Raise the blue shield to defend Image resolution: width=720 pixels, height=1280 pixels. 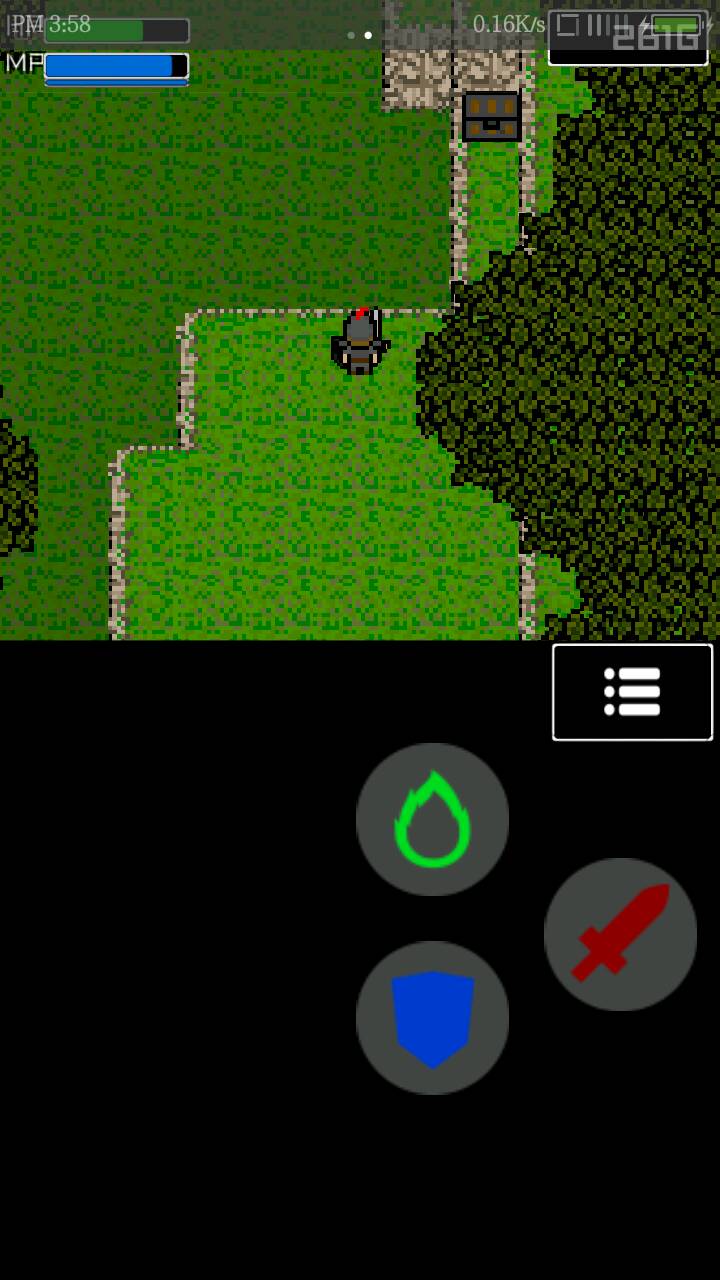tap(432, 1017)
